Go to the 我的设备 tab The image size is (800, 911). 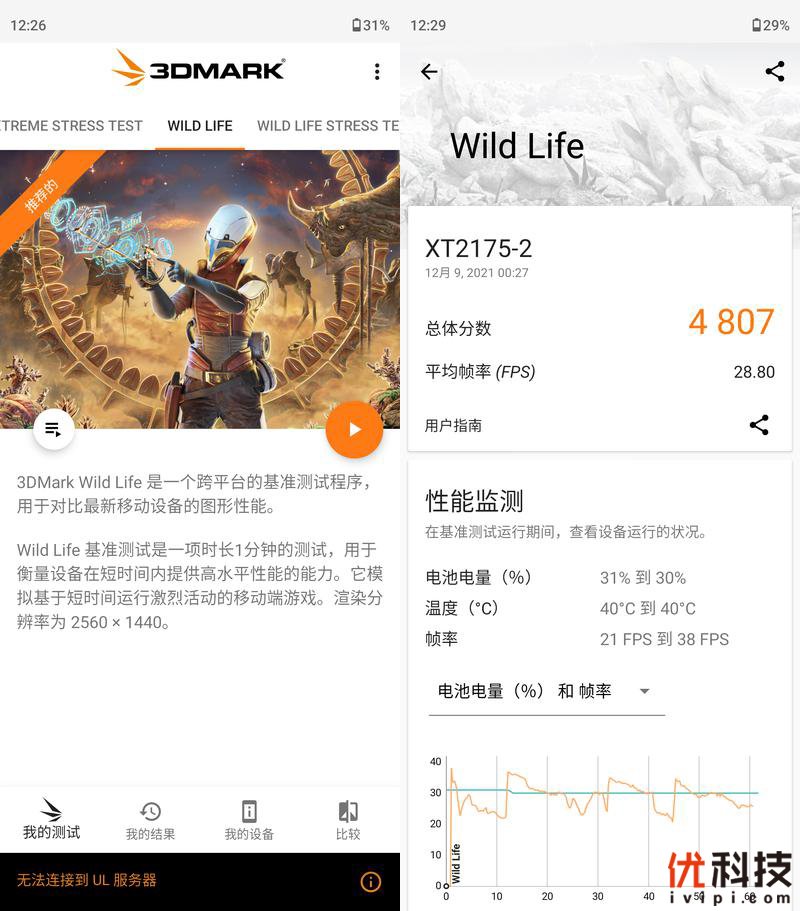click(x=249, y=820)
